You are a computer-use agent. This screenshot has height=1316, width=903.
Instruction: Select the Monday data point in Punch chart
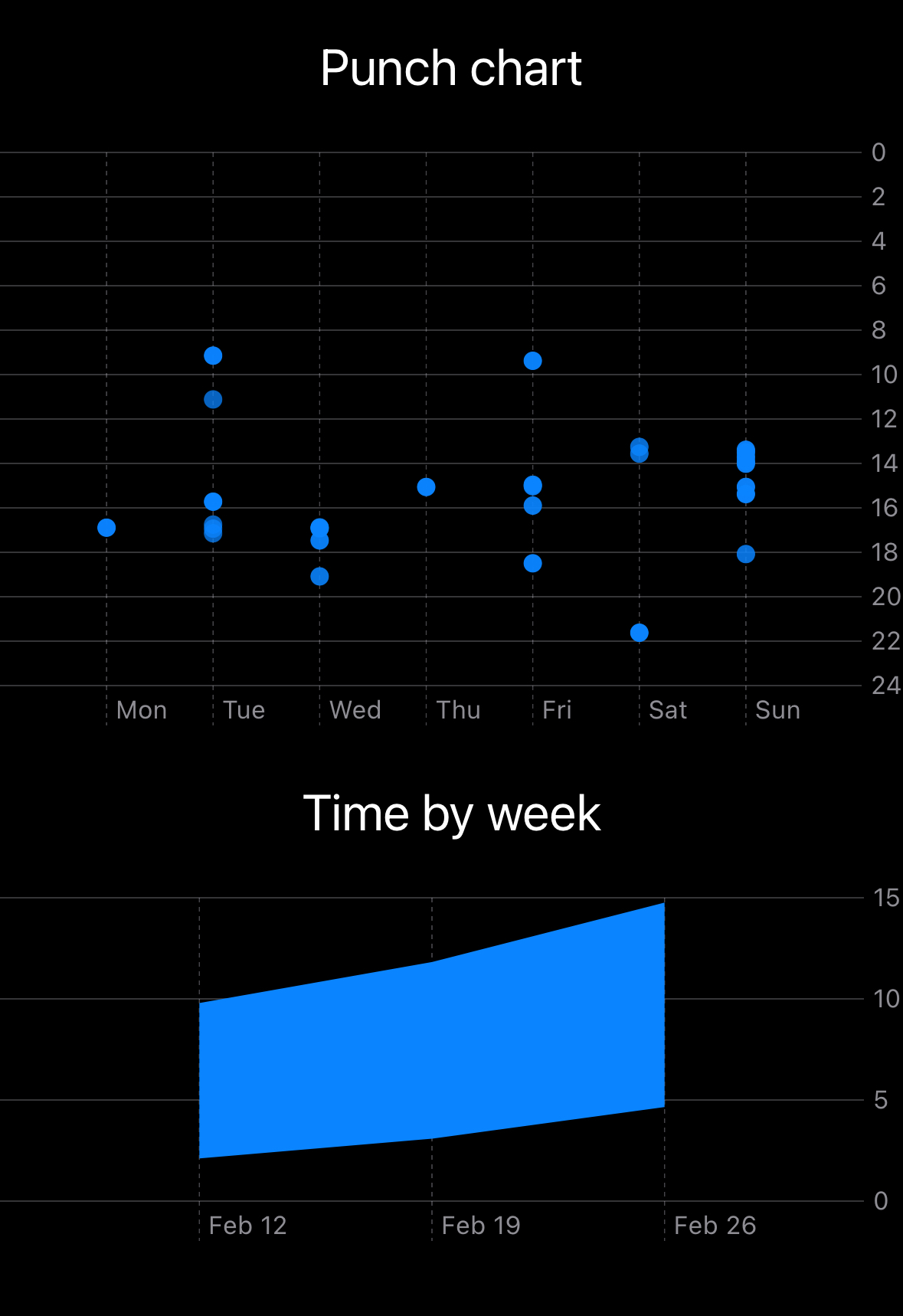click(106, 528)
